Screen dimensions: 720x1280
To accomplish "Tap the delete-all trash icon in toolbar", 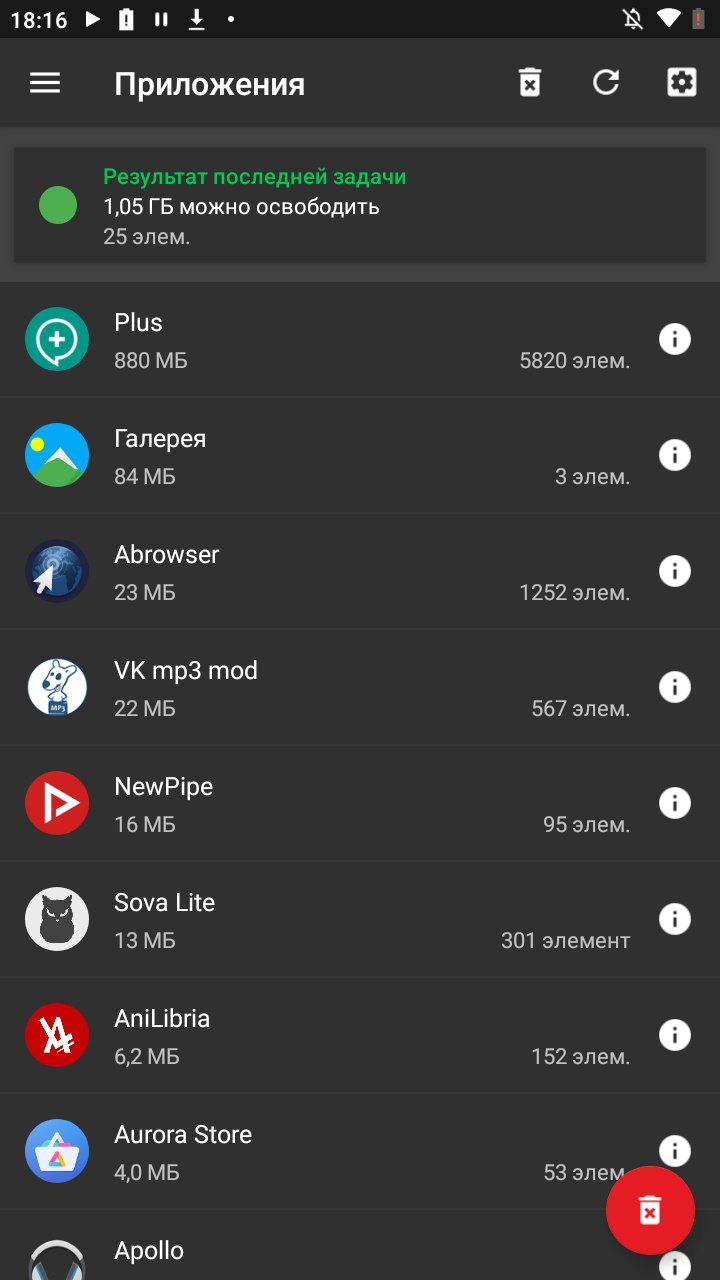I will 530,83.
